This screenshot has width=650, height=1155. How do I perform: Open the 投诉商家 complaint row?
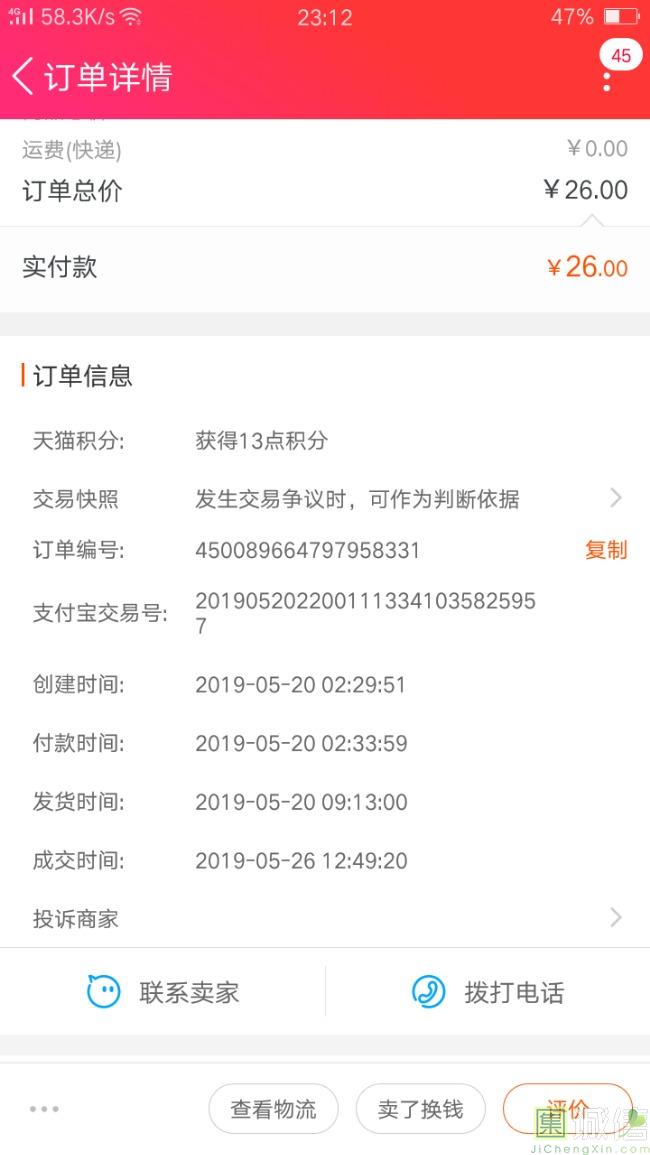325,918
